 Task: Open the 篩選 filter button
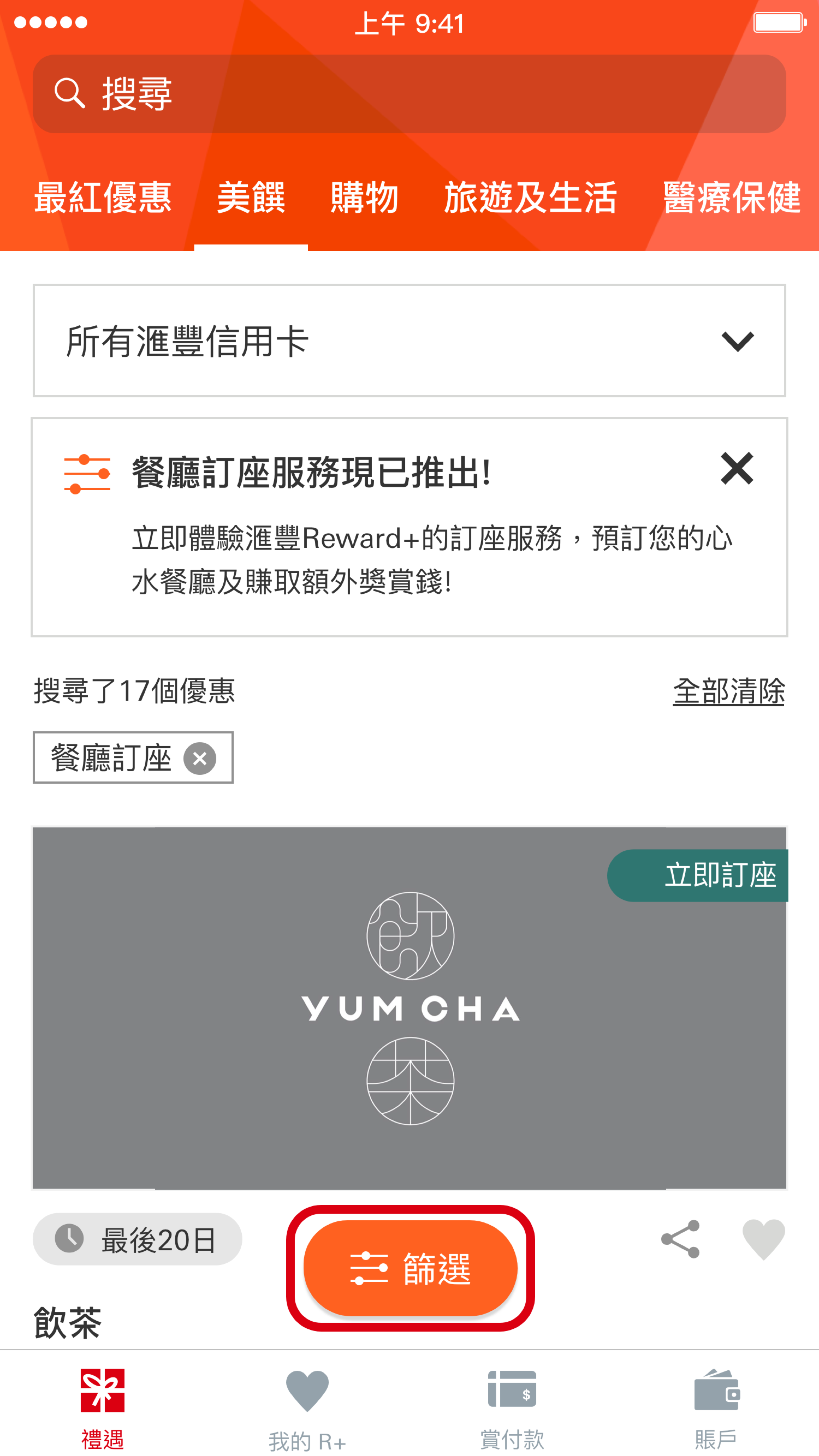point(410,1268)
